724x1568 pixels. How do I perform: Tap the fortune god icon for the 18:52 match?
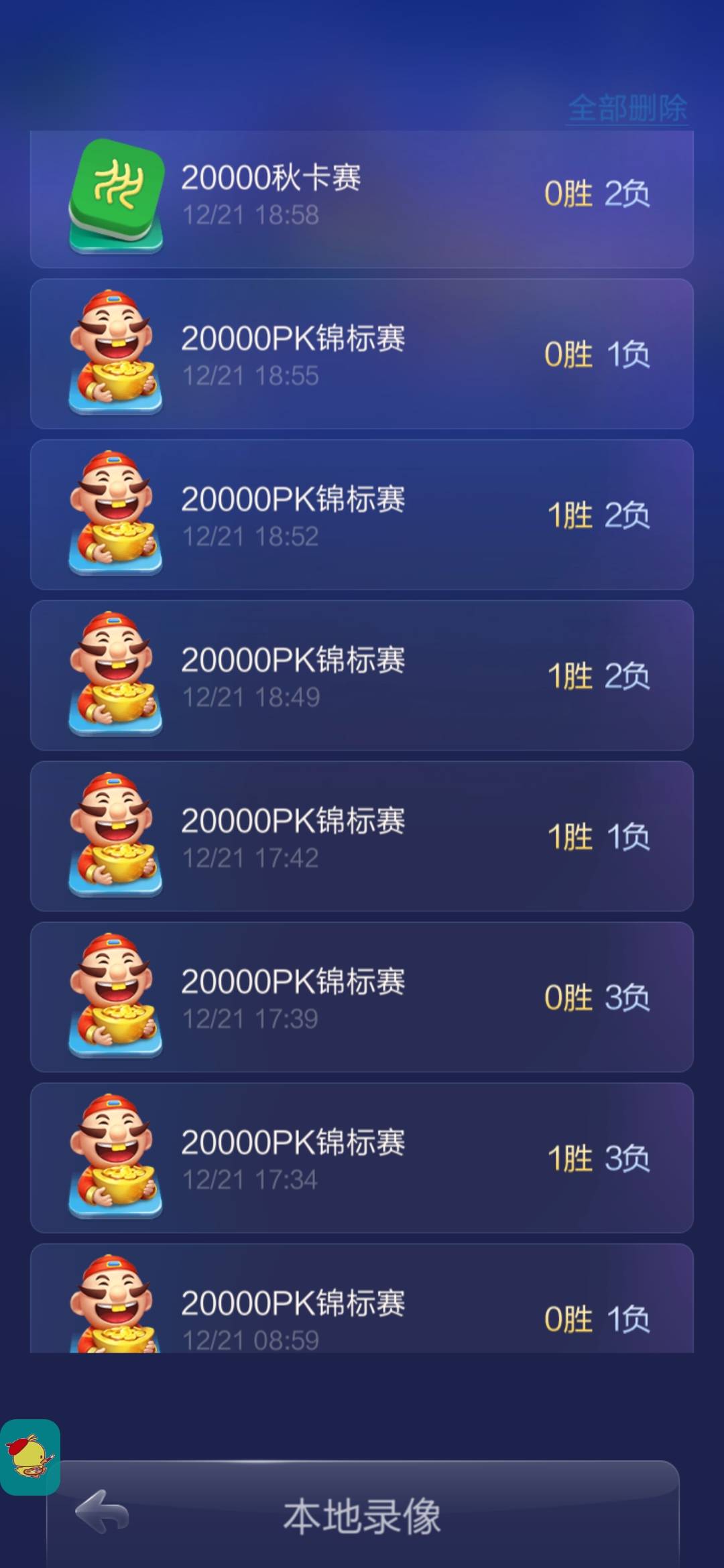coord(115,515)
